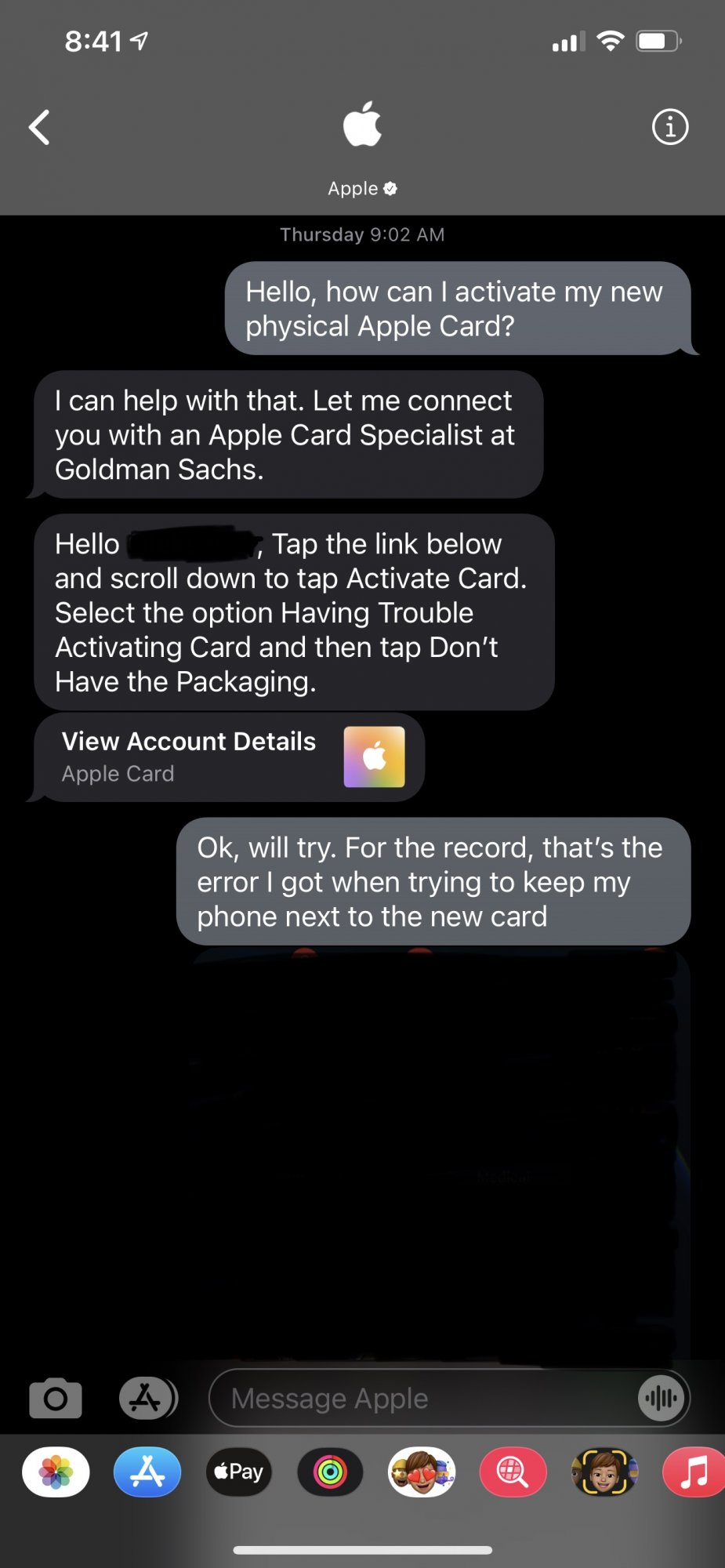
Task: Toggle the iMessage apps drawer
Action: coord(147,1398)
